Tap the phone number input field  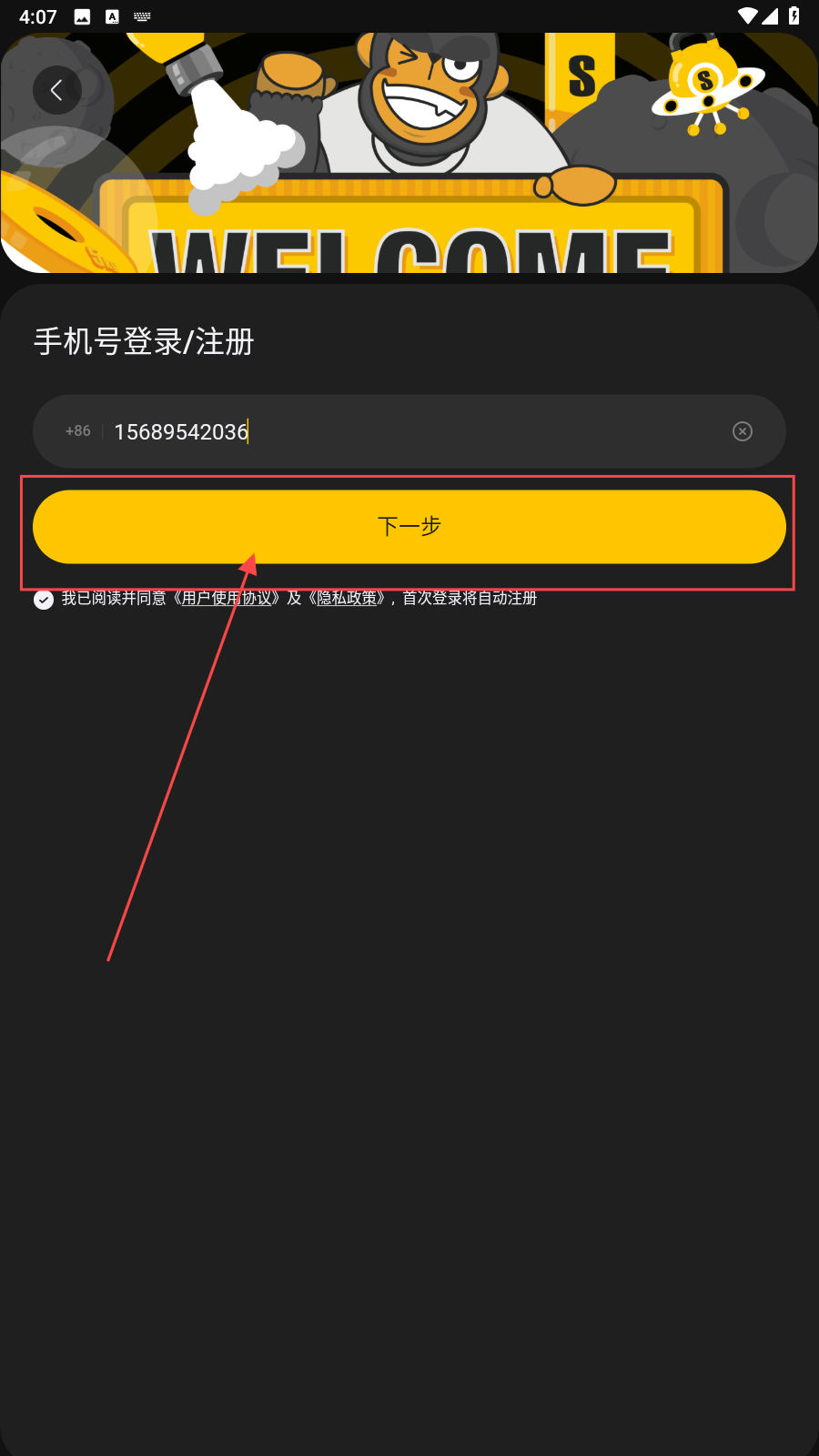pyautogui.click(x=409, y=431)
